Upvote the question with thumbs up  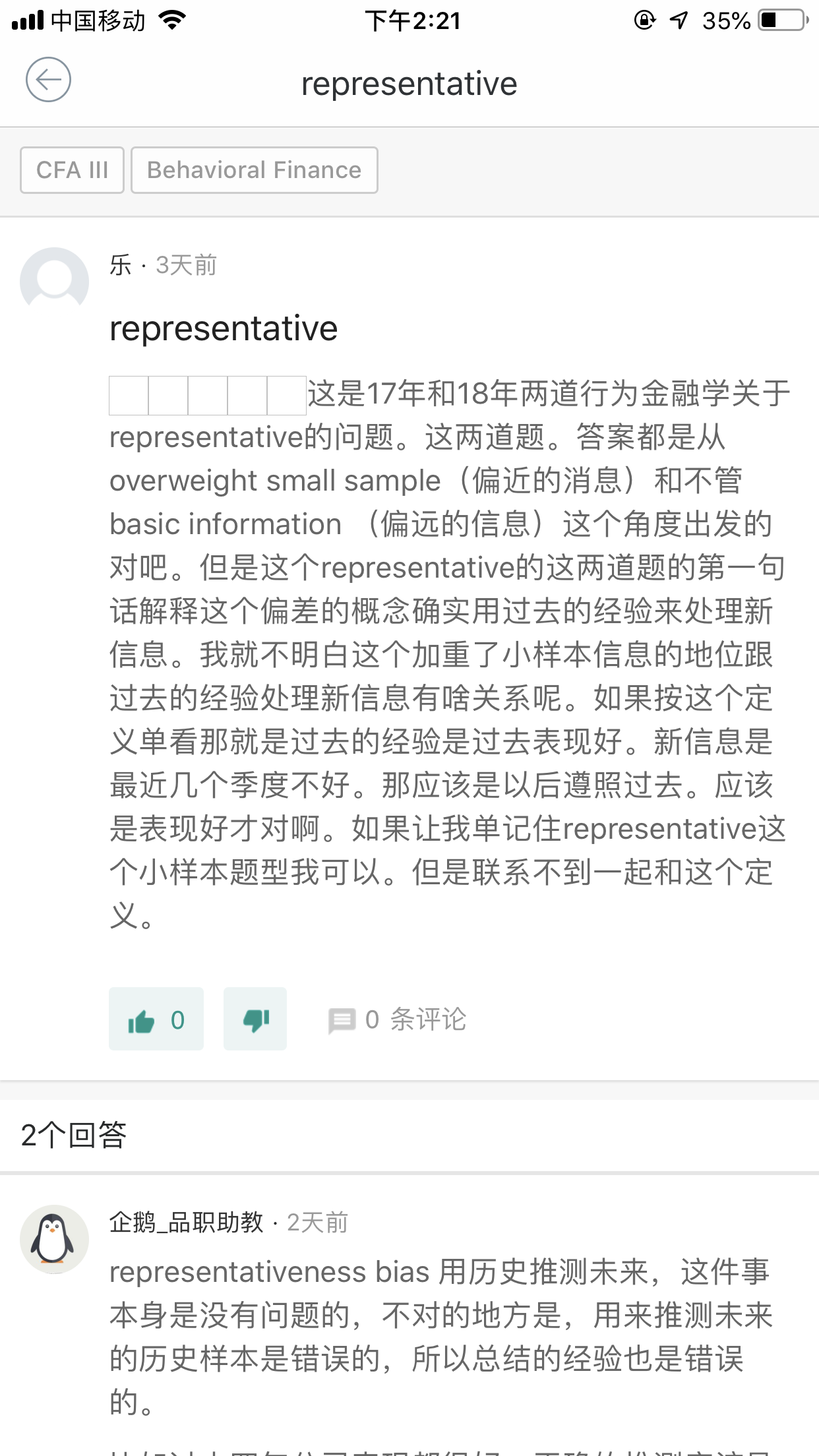(156, 1019)
